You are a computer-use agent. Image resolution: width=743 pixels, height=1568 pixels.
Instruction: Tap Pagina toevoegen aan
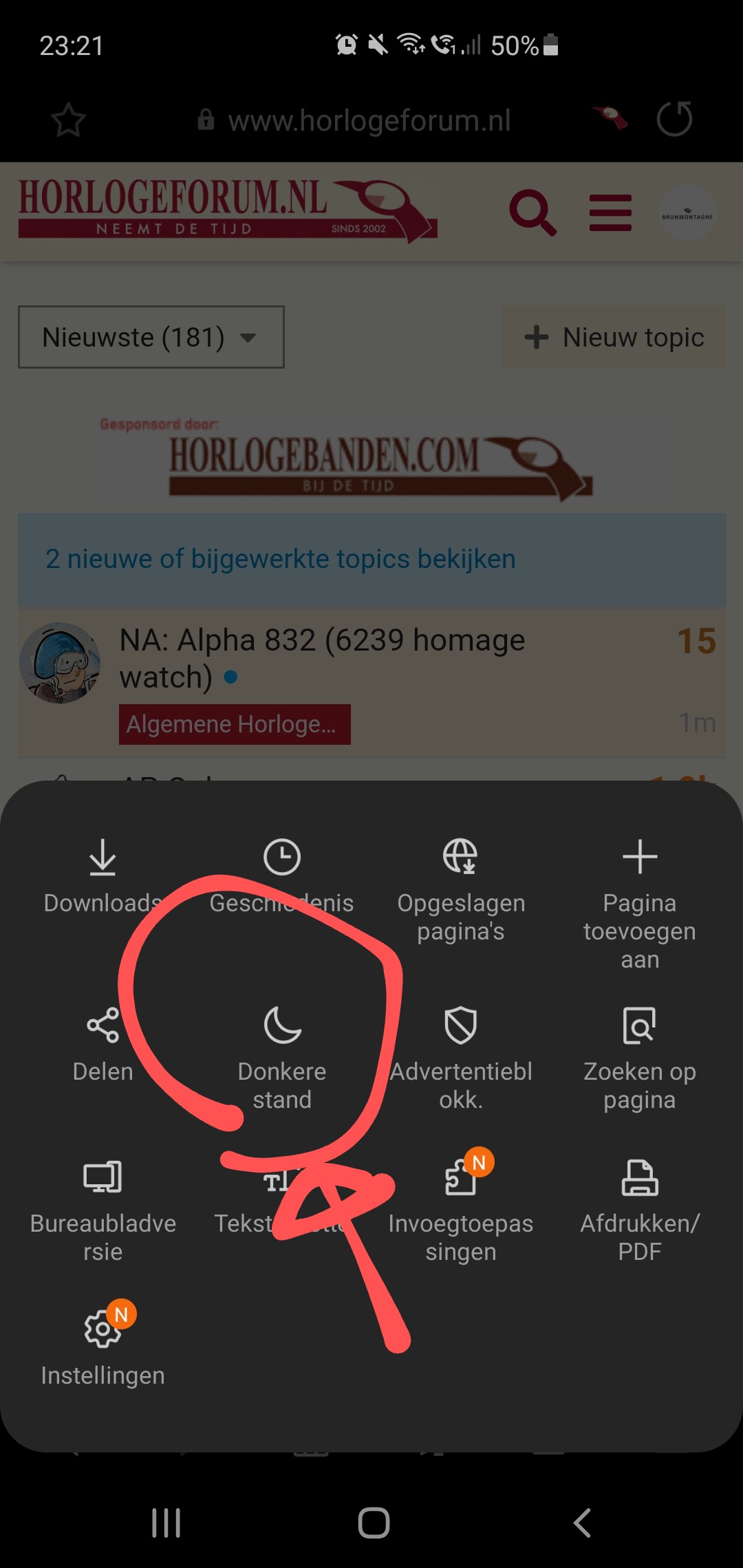click(x=640, y=905)
